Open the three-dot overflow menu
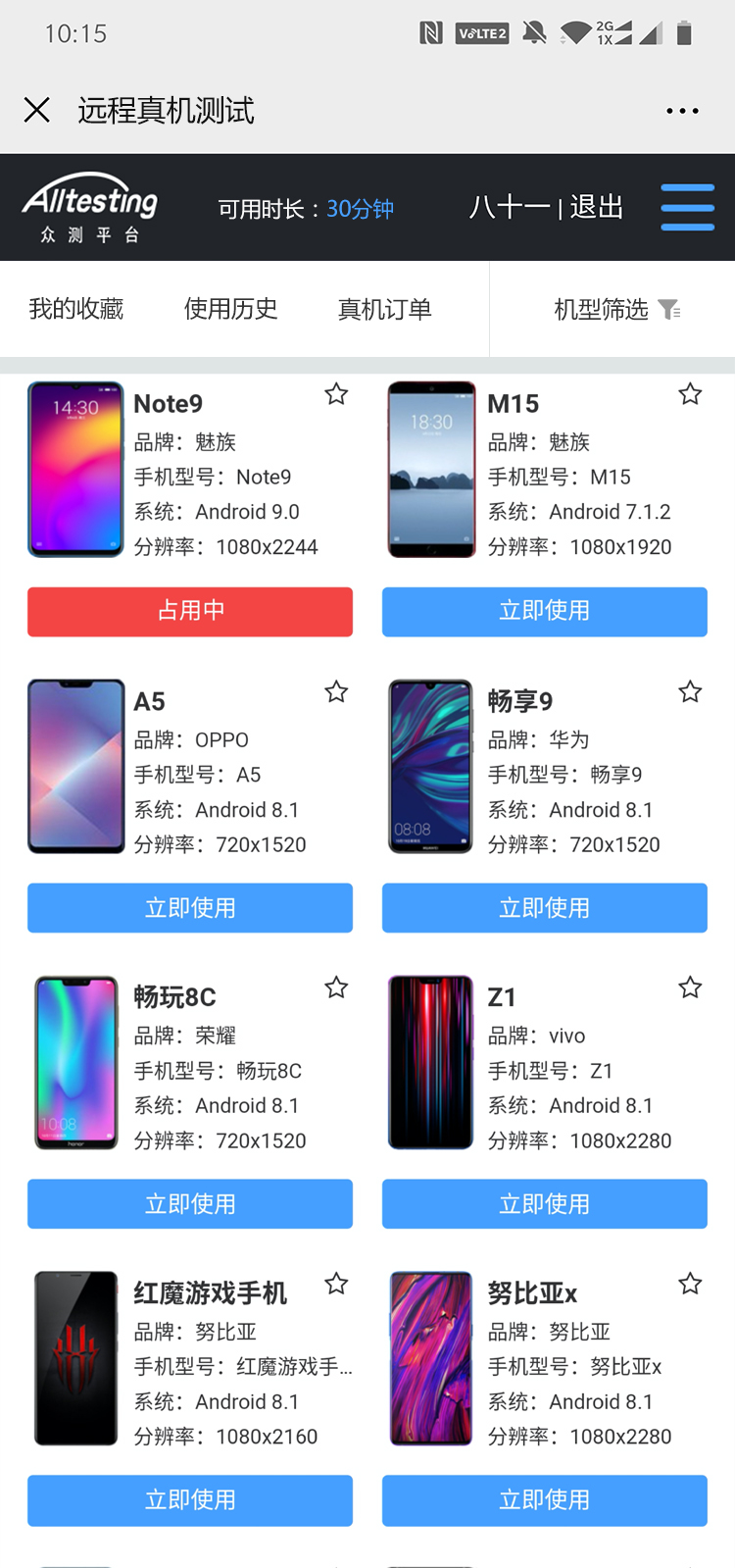 point(682,111)
